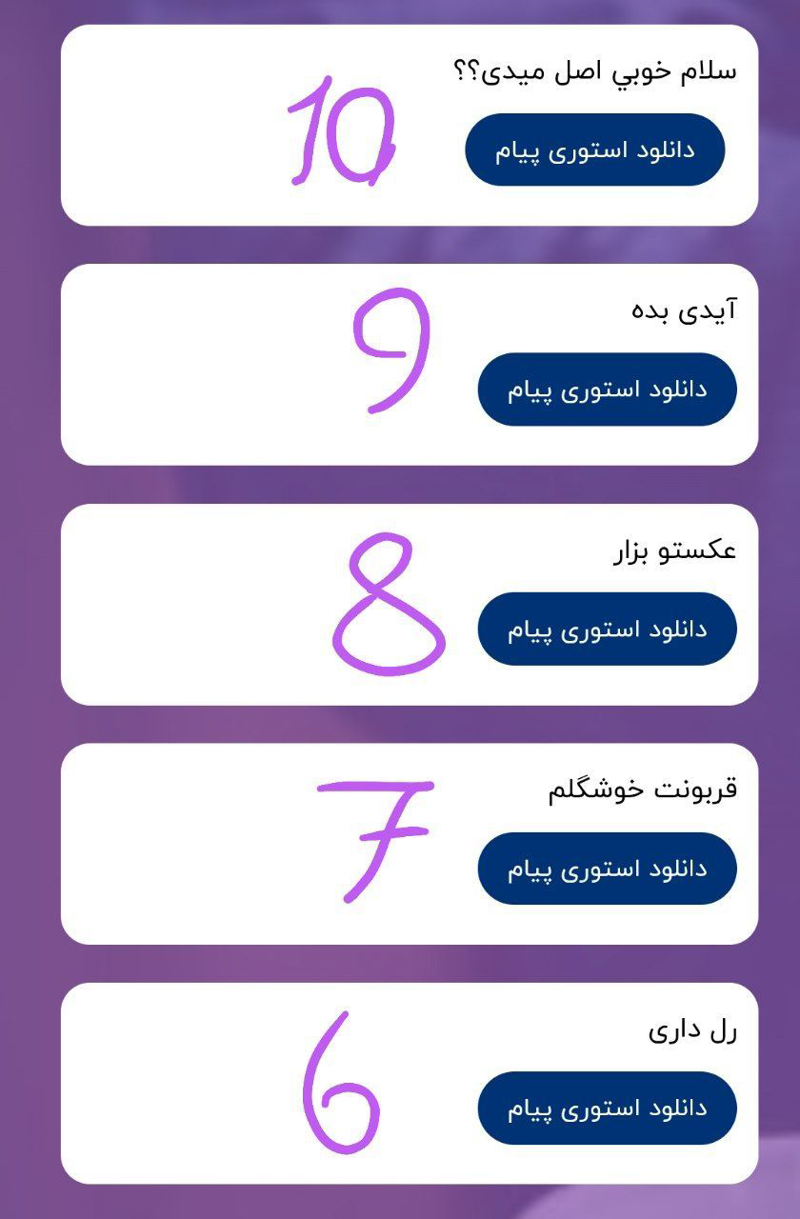Download story for message "سلام خوبي اصل میدی؟؟"
The image size is (800, 1219).
[595, 150]
